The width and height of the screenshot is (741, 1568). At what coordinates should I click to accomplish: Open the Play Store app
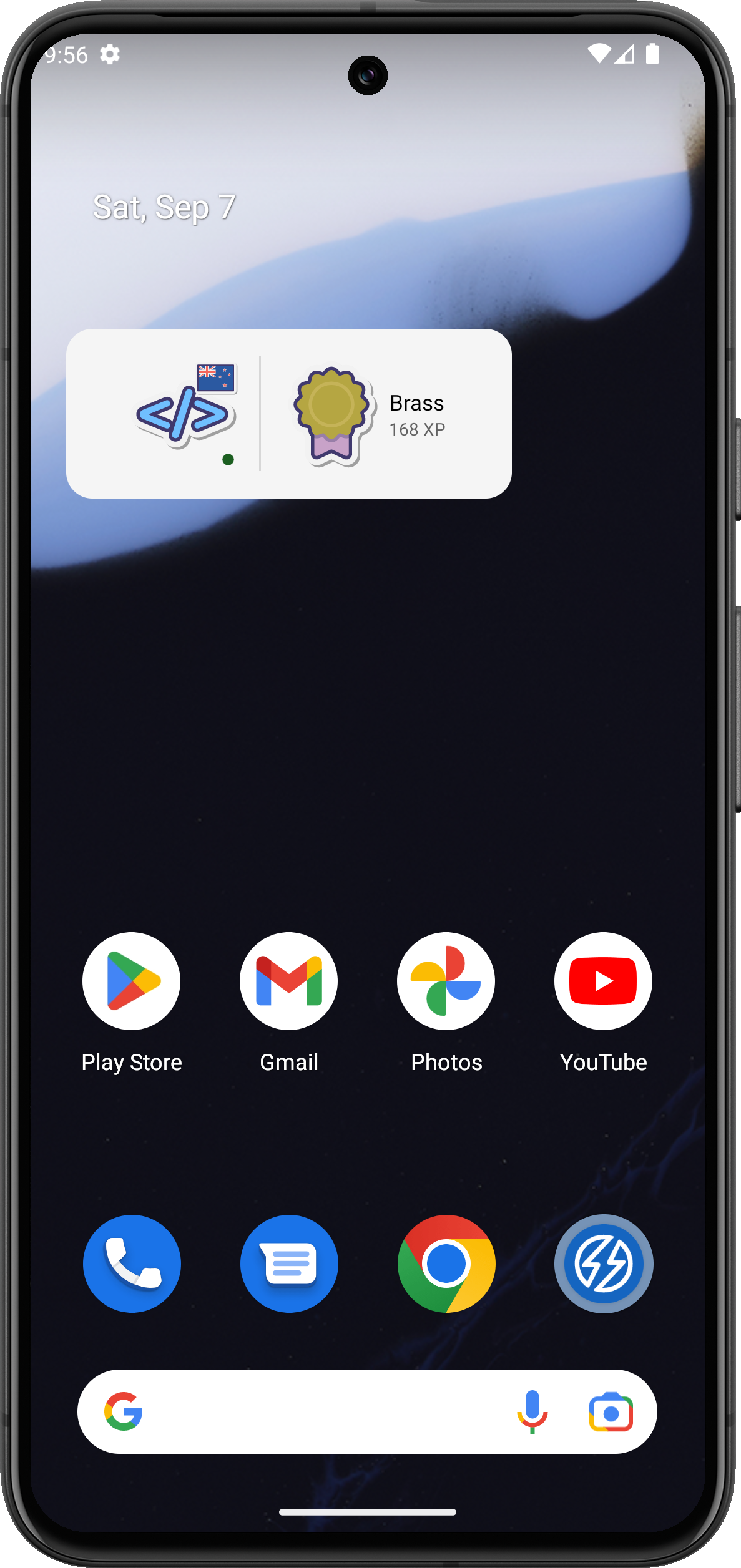click(131, 981)
